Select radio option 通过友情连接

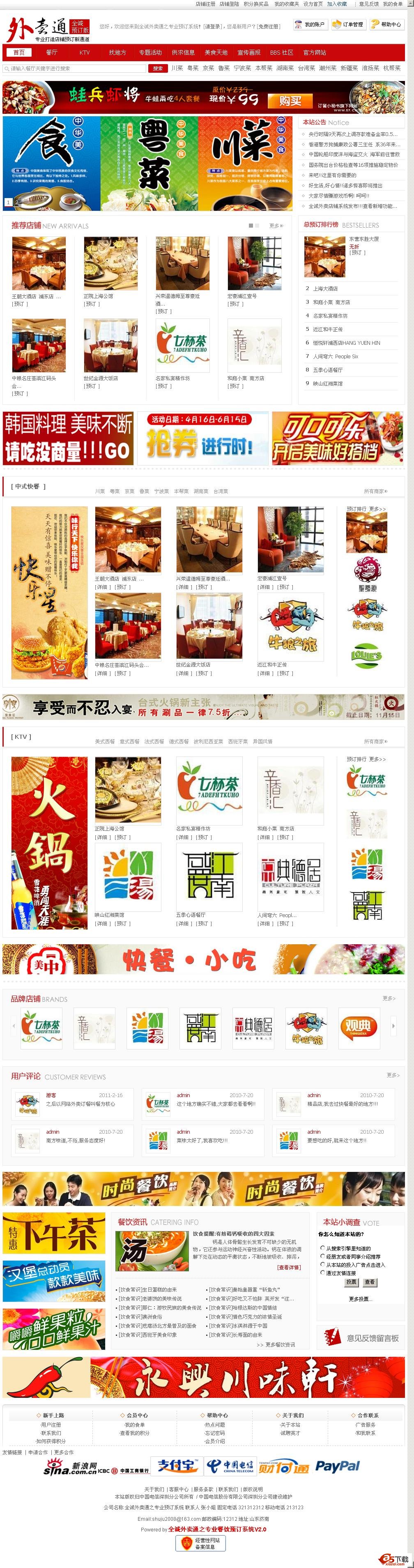coord(323,1273)
